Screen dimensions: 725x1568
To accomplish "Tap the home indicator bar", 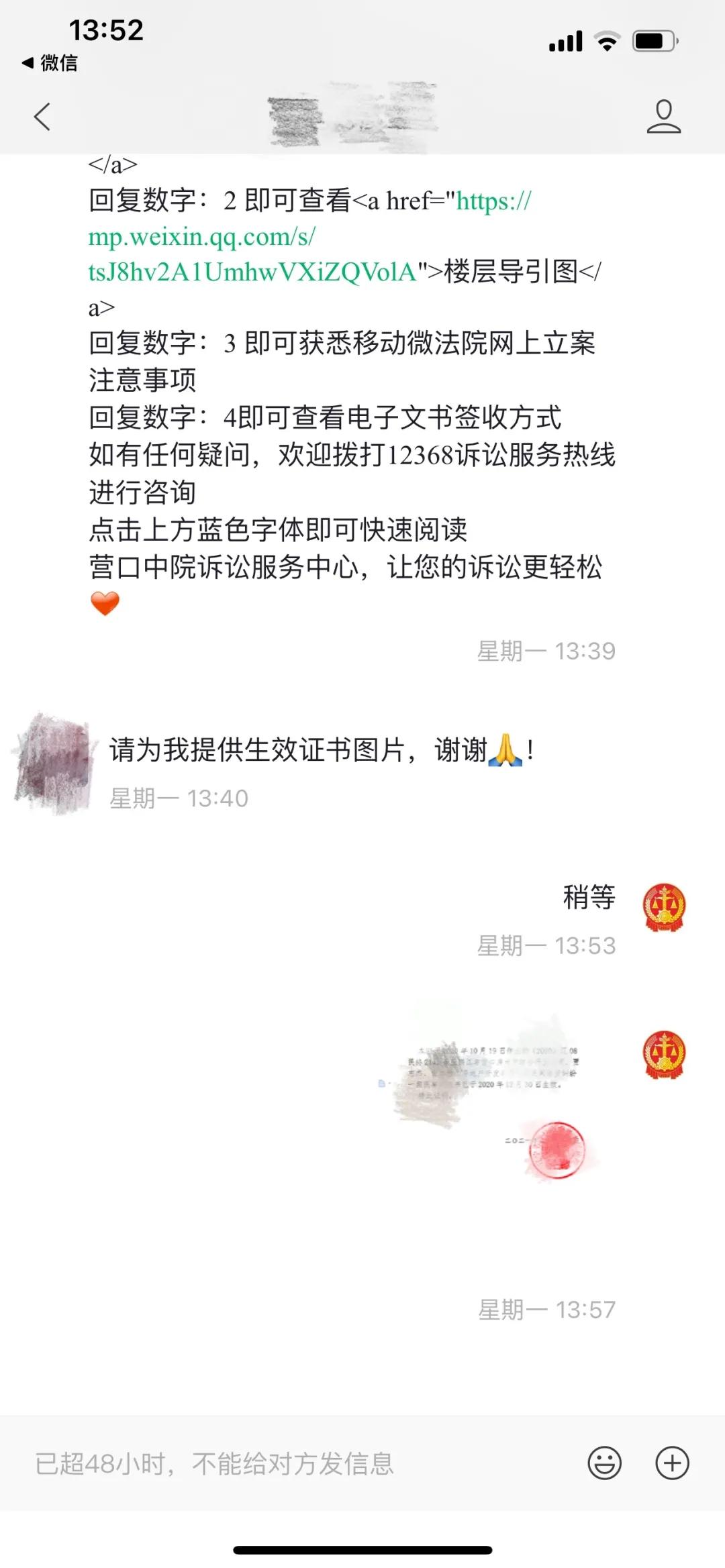I will point(362,1550).
